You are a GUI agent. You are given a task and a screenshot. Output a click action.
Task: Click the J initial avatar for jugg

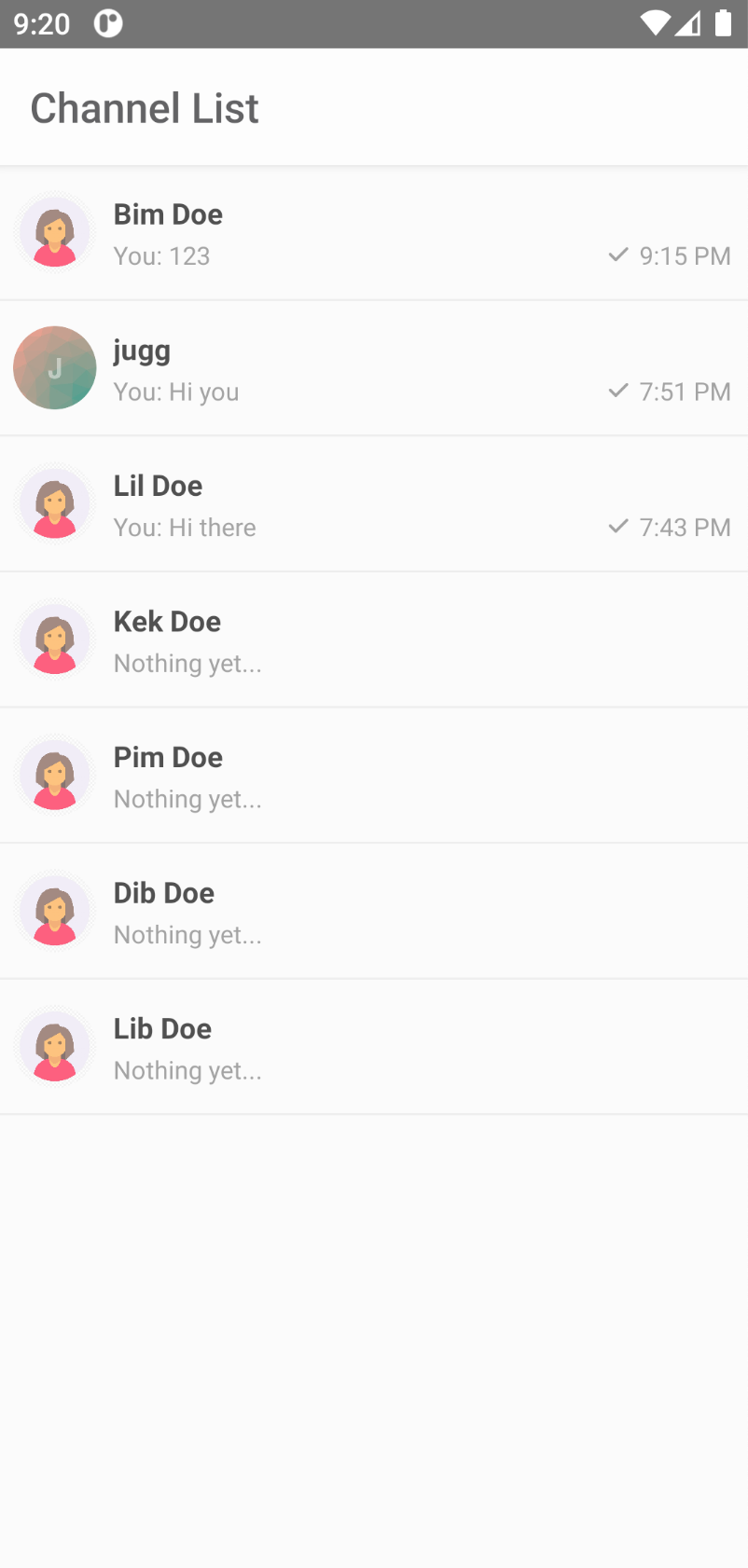54,367
